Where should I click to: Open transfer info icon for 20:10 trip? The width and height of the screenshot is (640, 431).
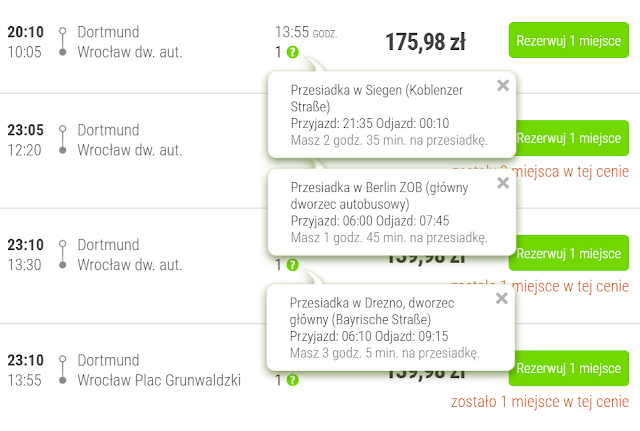click(x=292, y=51)
